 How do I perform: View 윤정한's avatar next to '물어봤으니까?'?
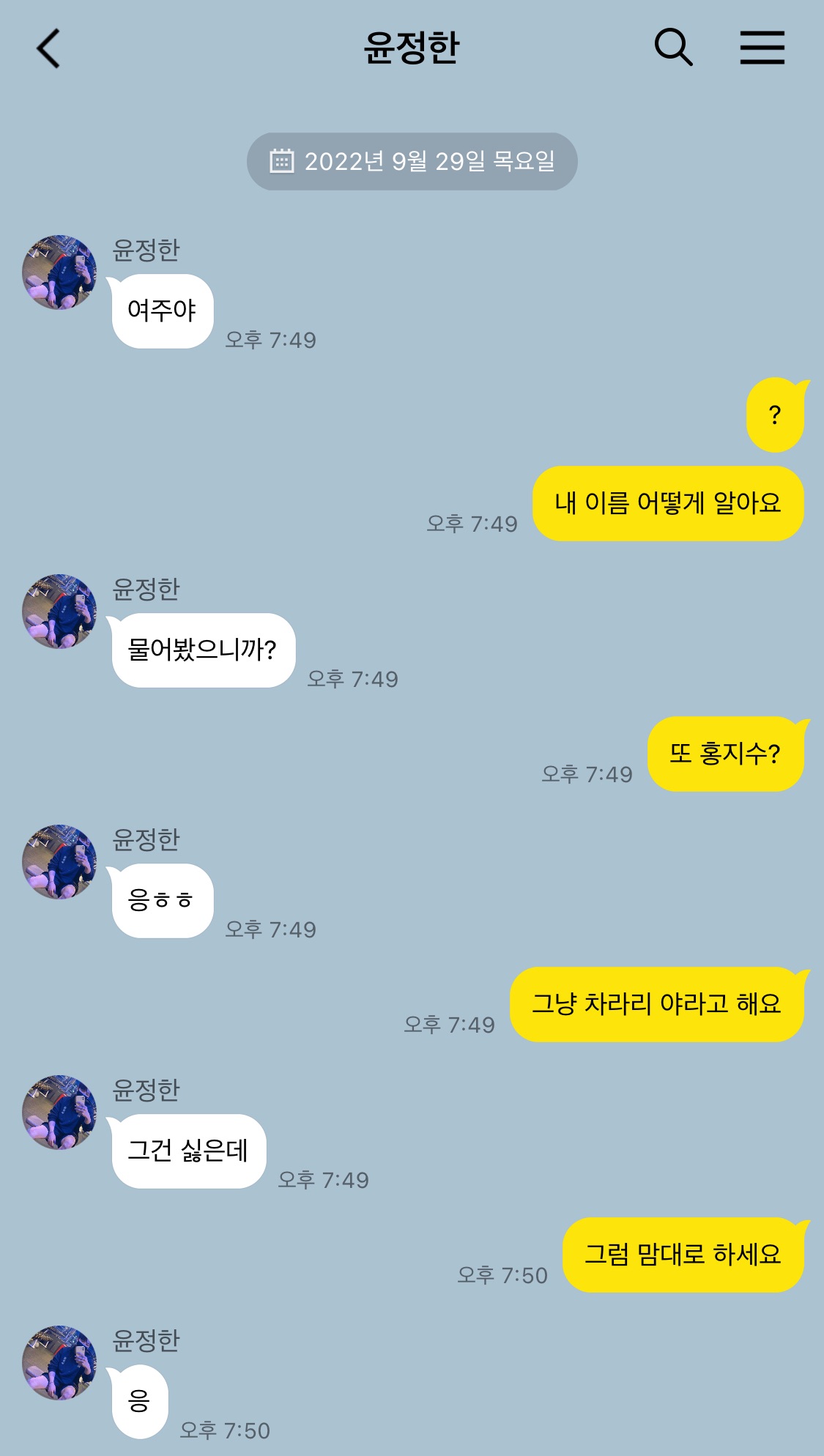59,612
